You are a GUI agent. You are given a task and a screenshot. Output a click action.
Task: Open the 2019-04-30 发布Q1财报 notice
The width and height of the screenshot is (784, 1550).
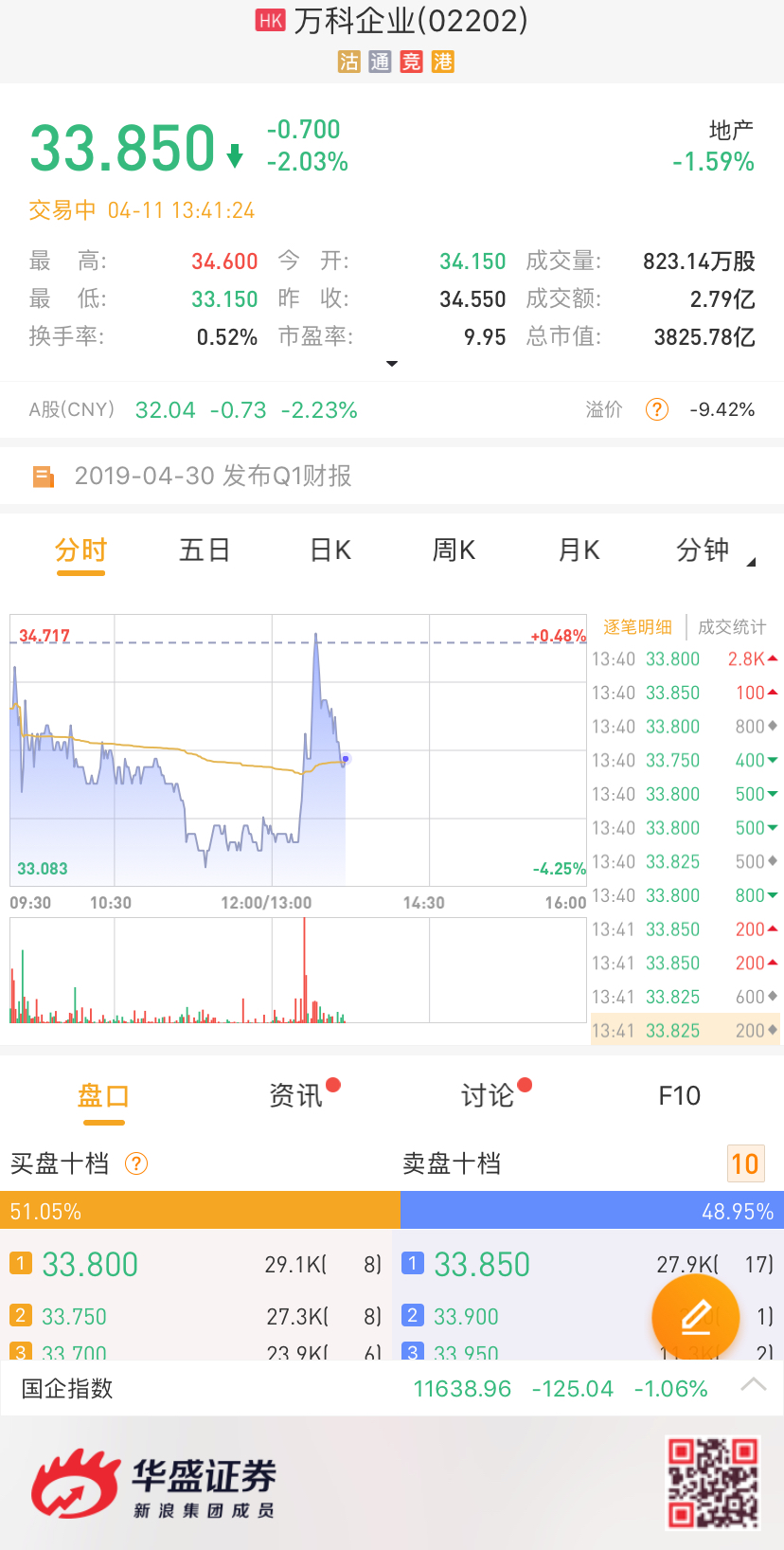(212, 476)
